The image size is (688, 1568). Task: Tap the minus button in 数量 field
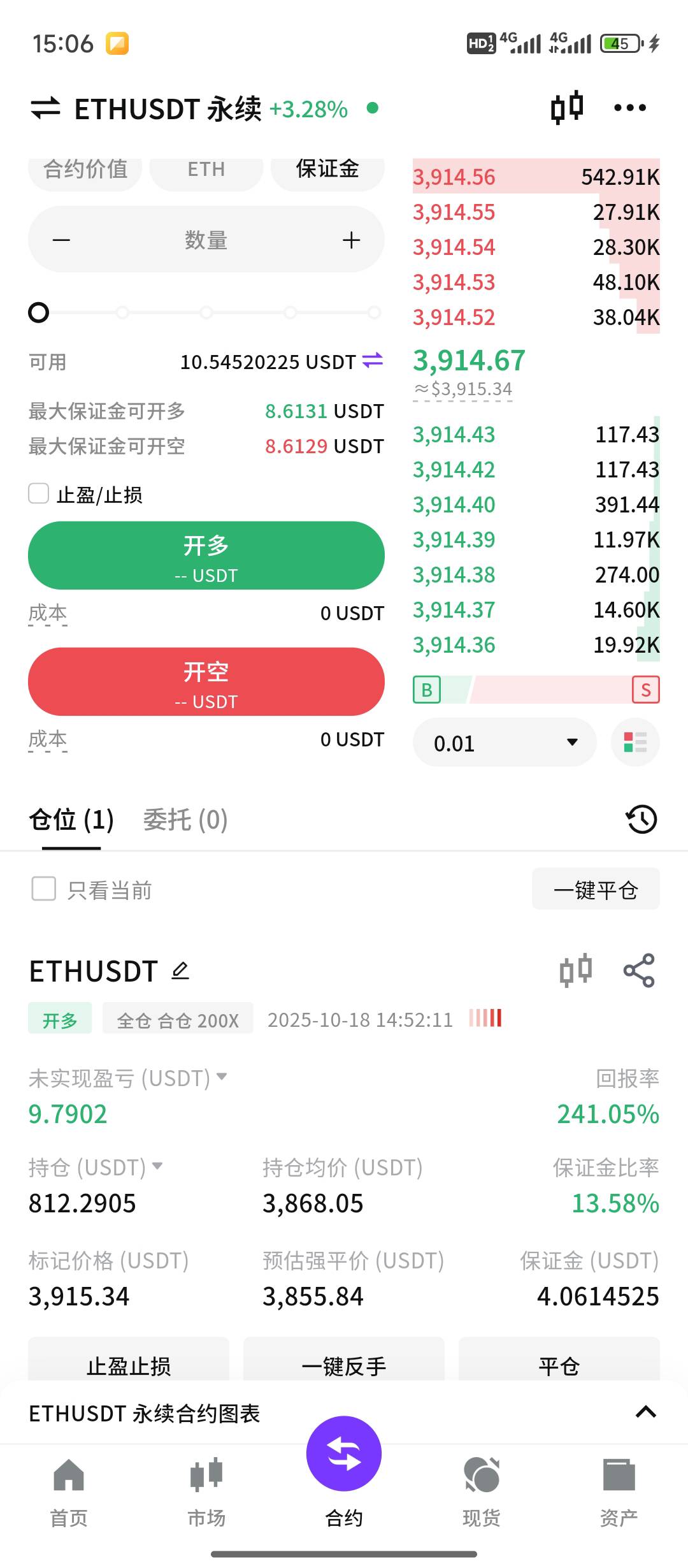pyautogui.click(x=61, y=240)
